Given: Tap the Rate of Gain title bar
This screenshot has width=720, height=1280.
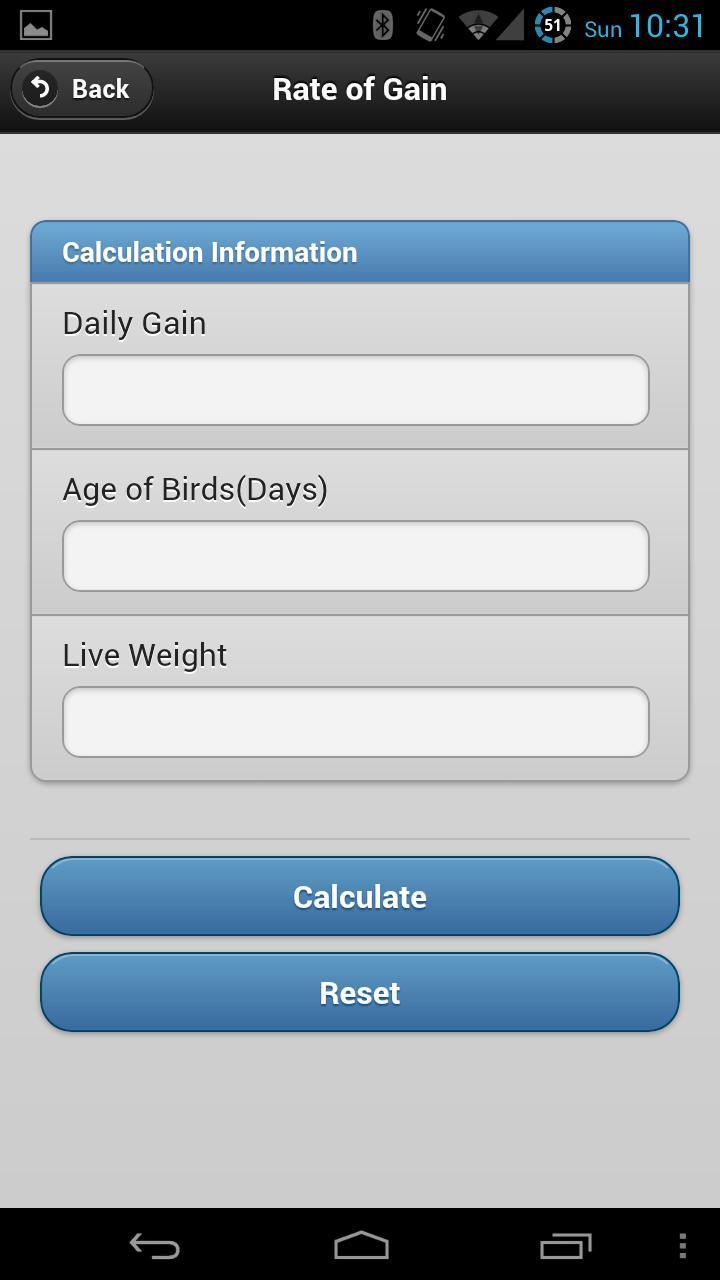Looking at the screenshot, I should click(360, 88).
